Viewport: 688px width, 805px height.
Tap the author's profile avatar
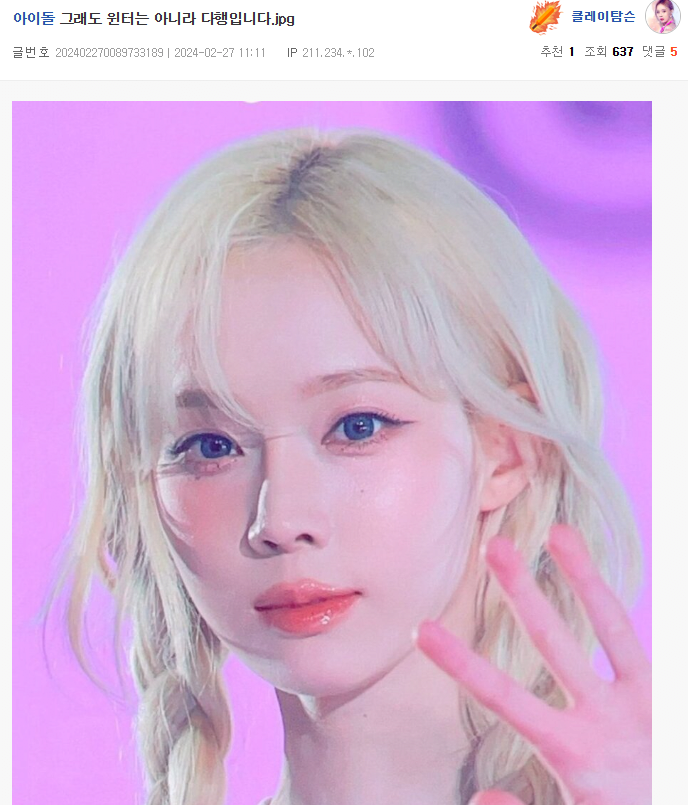click(x=662, y=17)
